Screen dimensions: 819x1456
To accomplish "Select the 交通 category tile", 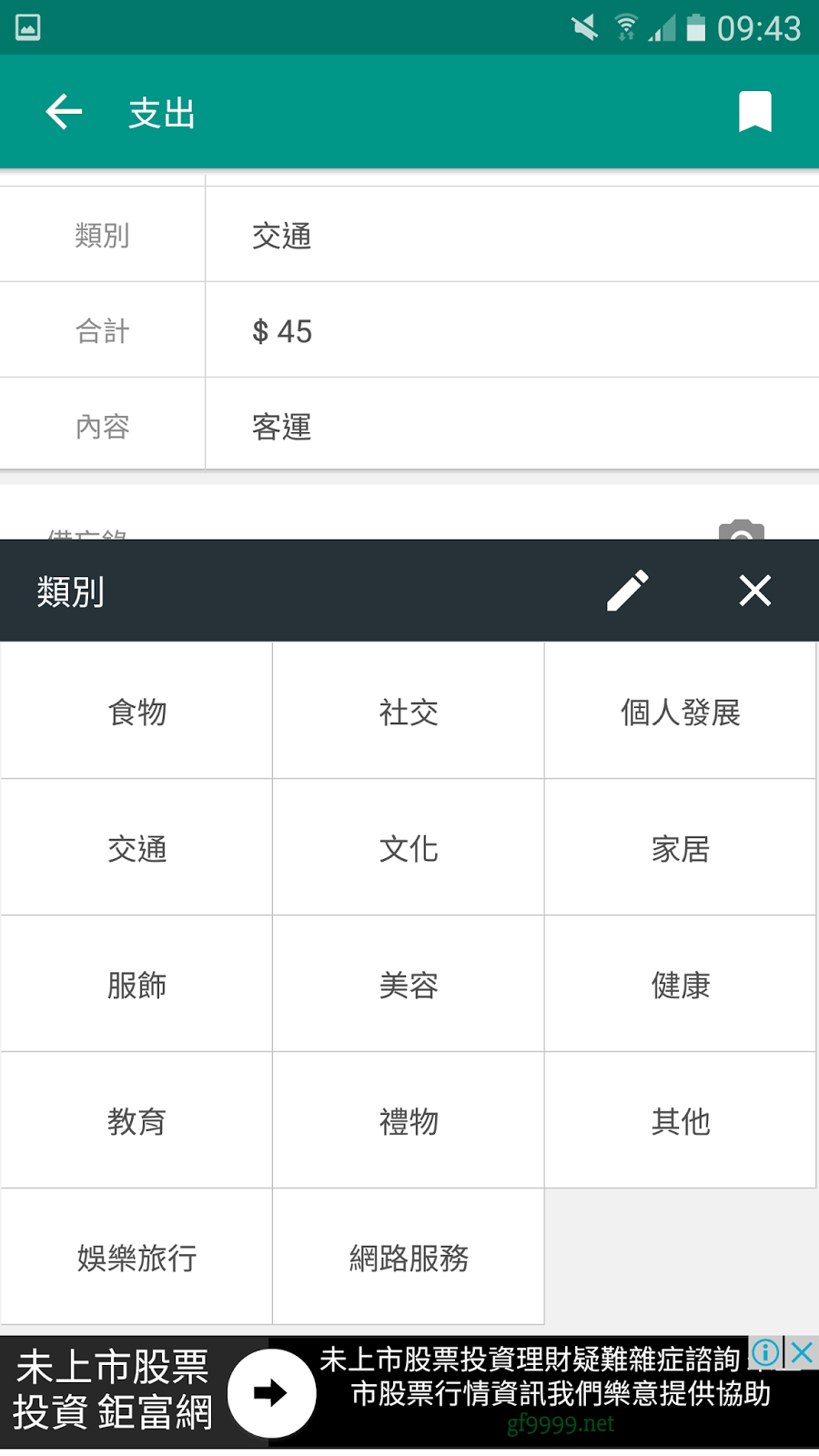I will (136, 848).
